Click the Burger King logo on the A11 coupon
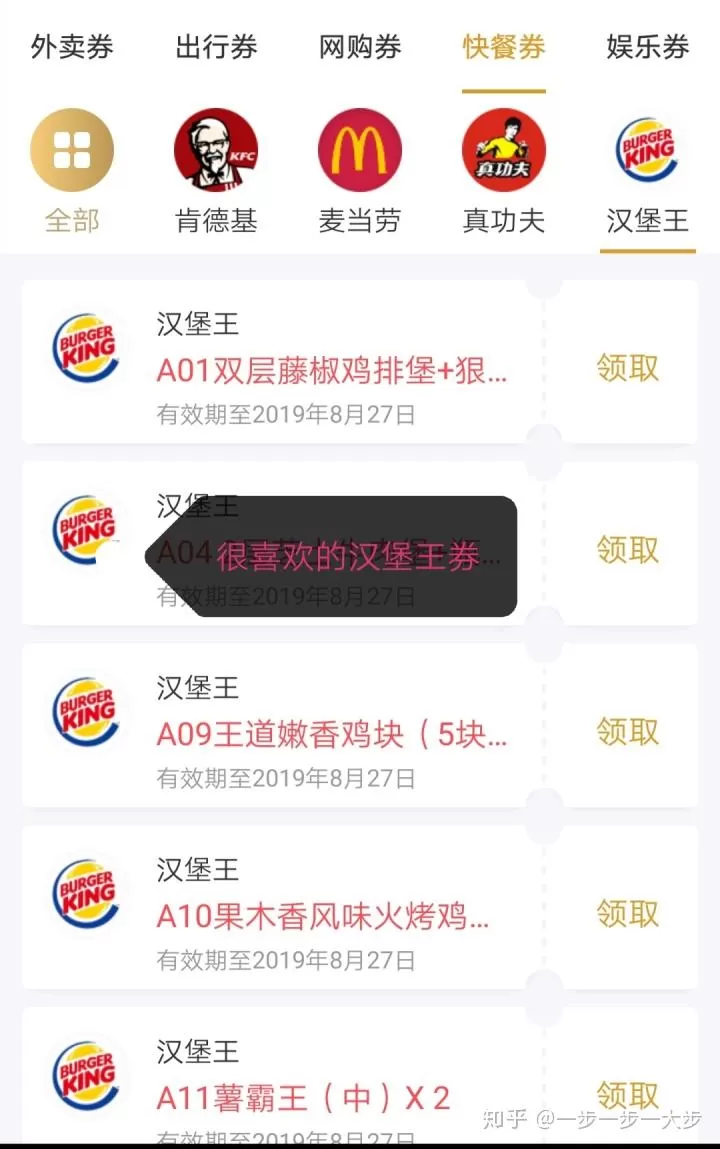The image size is (720, 1149). click(85, 1075)
